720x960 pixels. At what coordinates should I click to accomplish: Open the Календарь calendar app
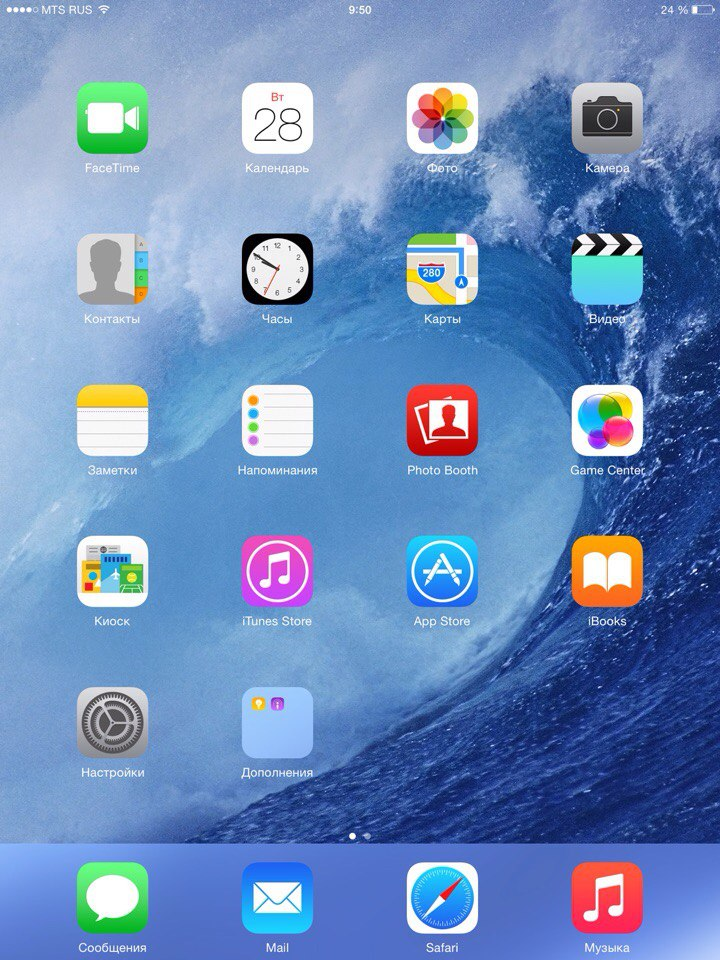[x=277, y=118]
